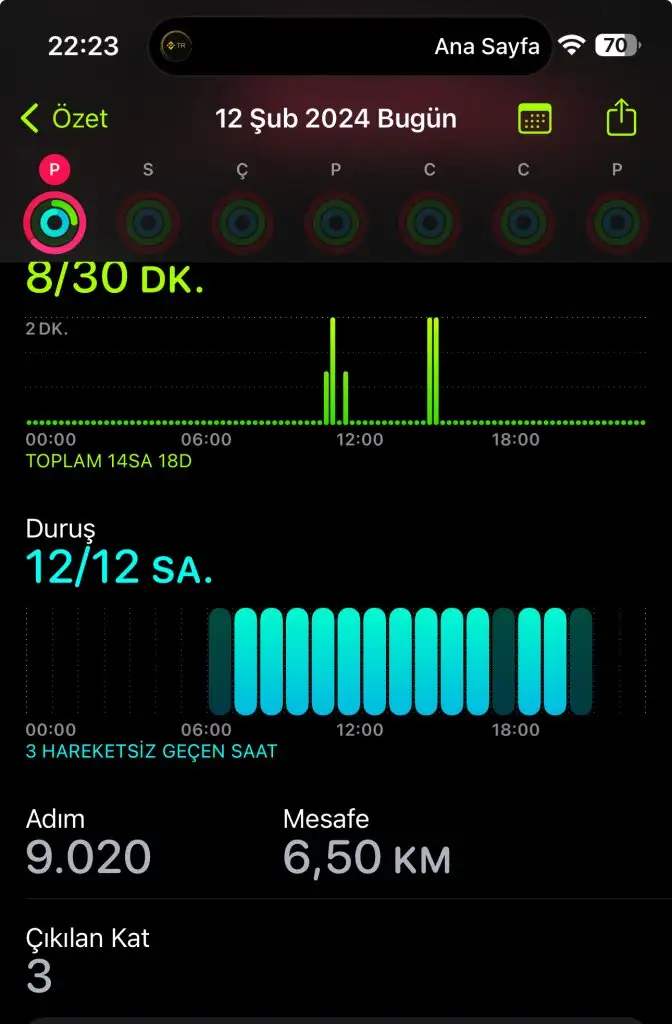Open the calendar view icon
This screenshot has height=1024, width=672.
[x=535, y=119]
